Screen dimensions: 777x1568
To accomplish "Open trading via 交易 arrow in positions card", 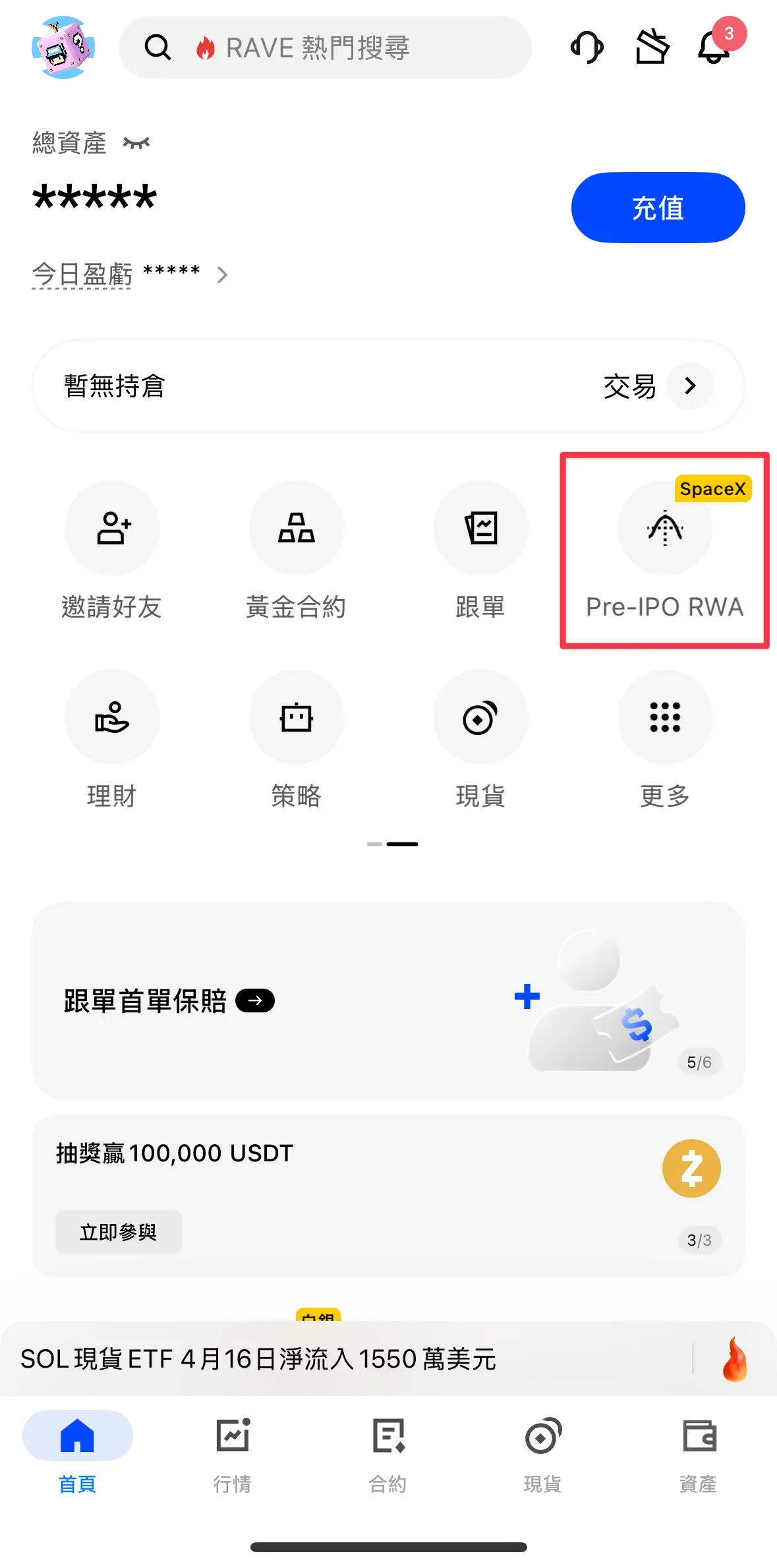I will pos(689,386).
